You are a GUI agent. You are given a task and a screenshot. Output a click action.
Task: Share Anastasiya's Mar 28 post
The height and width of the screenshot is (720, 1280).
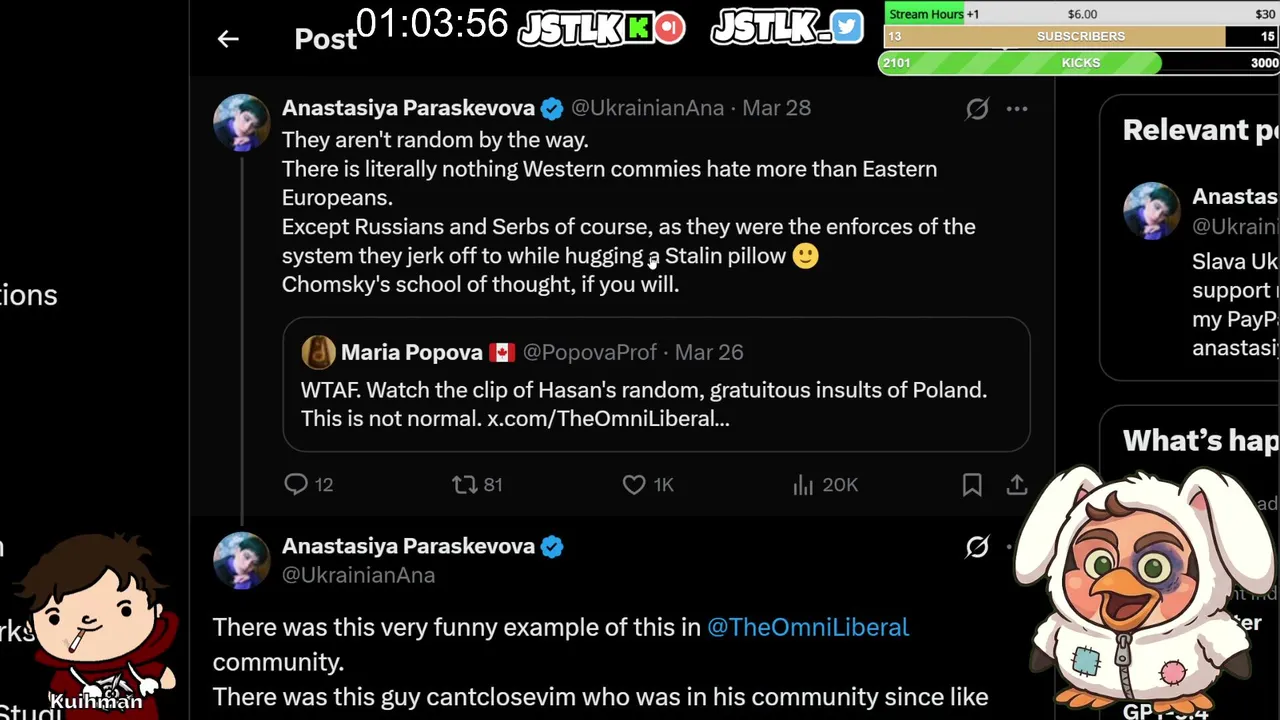(1017, 485)
